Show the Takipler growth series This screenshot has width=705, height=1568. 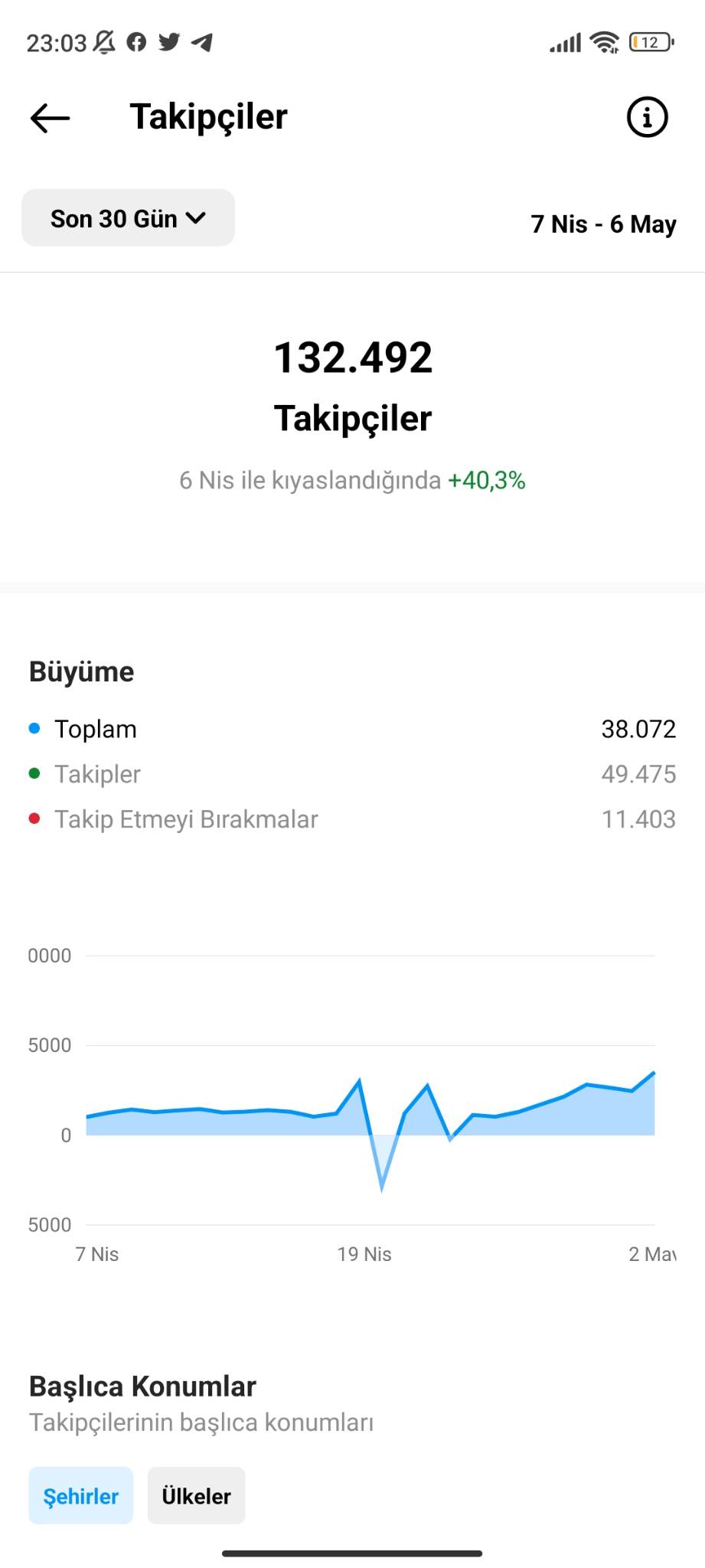pos(352,774)
